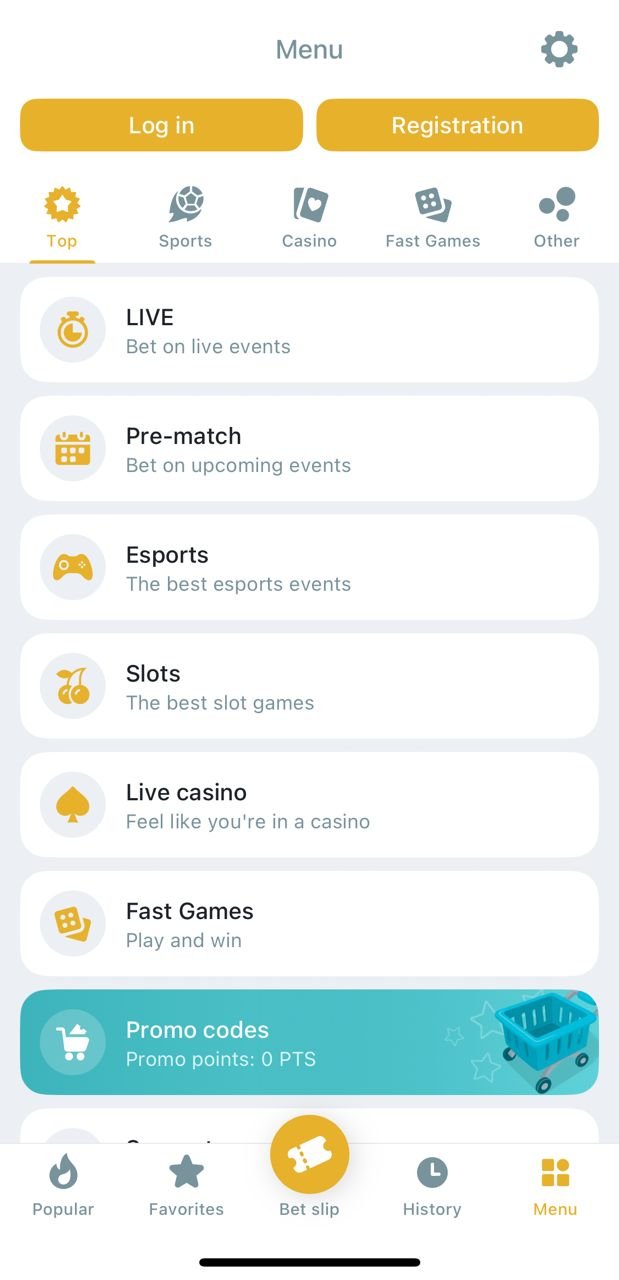The width and height of the screenshot is (619, 1280).
Task: Go to Esports events
Action: point(309,568)
